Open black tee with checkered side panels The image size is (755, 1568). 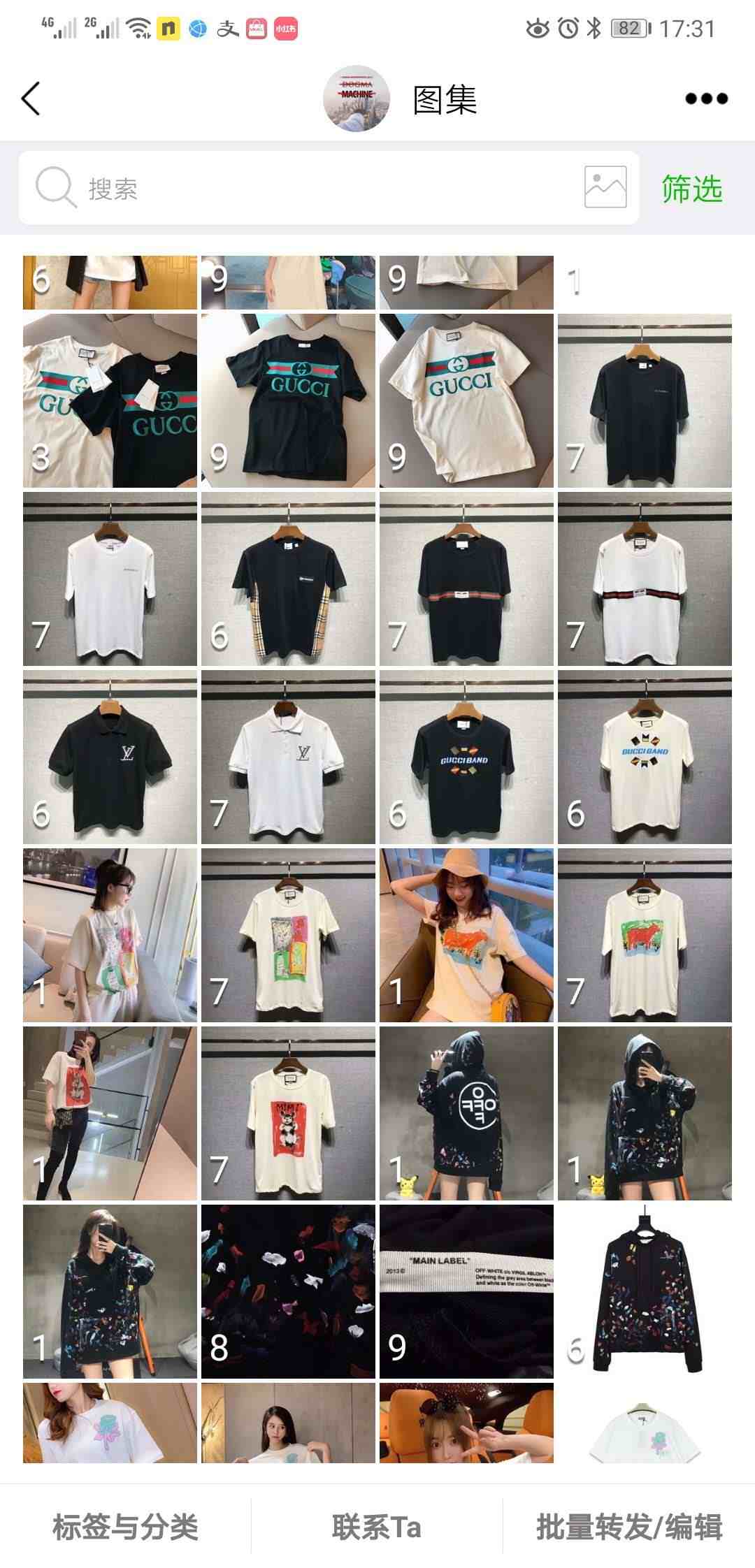point(288,579)
